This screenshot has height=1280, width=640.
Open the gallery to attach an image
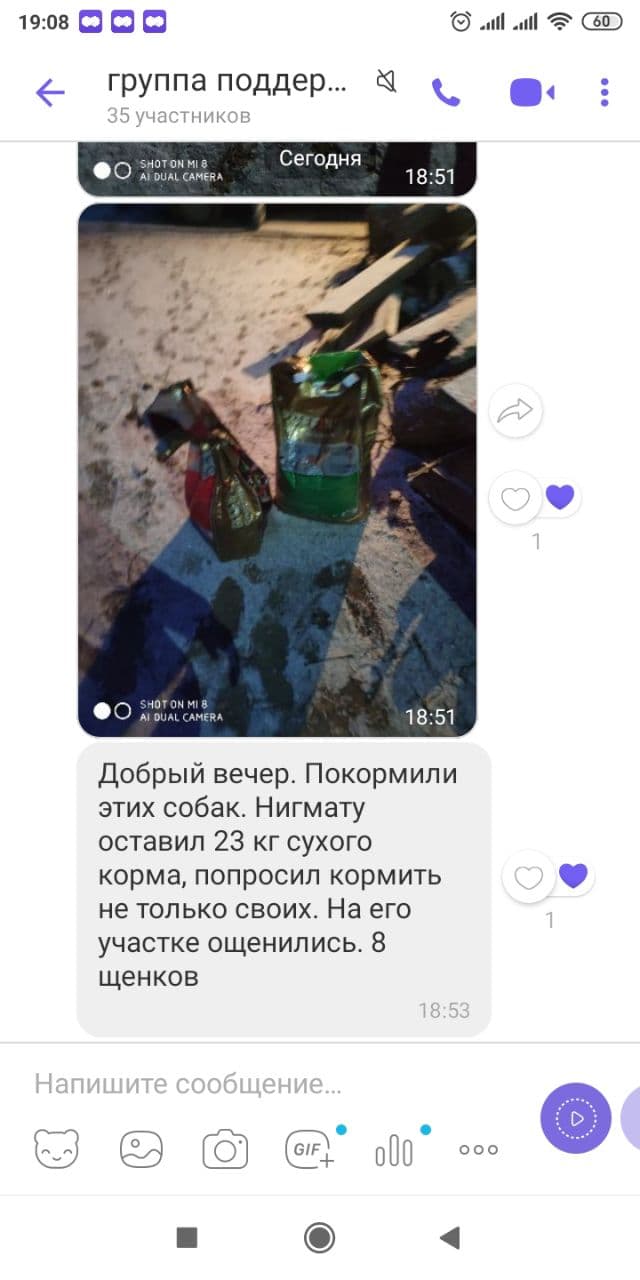point(141,1149)
